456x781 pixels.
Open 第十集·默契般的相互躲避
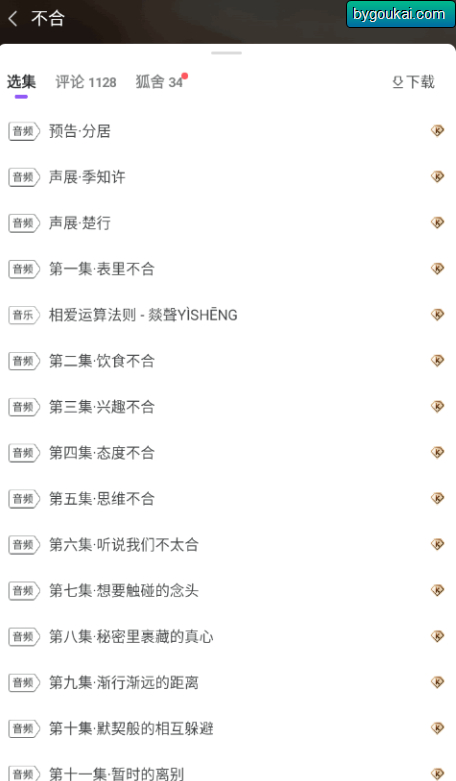pyautogui.click(x=228, y=728)
